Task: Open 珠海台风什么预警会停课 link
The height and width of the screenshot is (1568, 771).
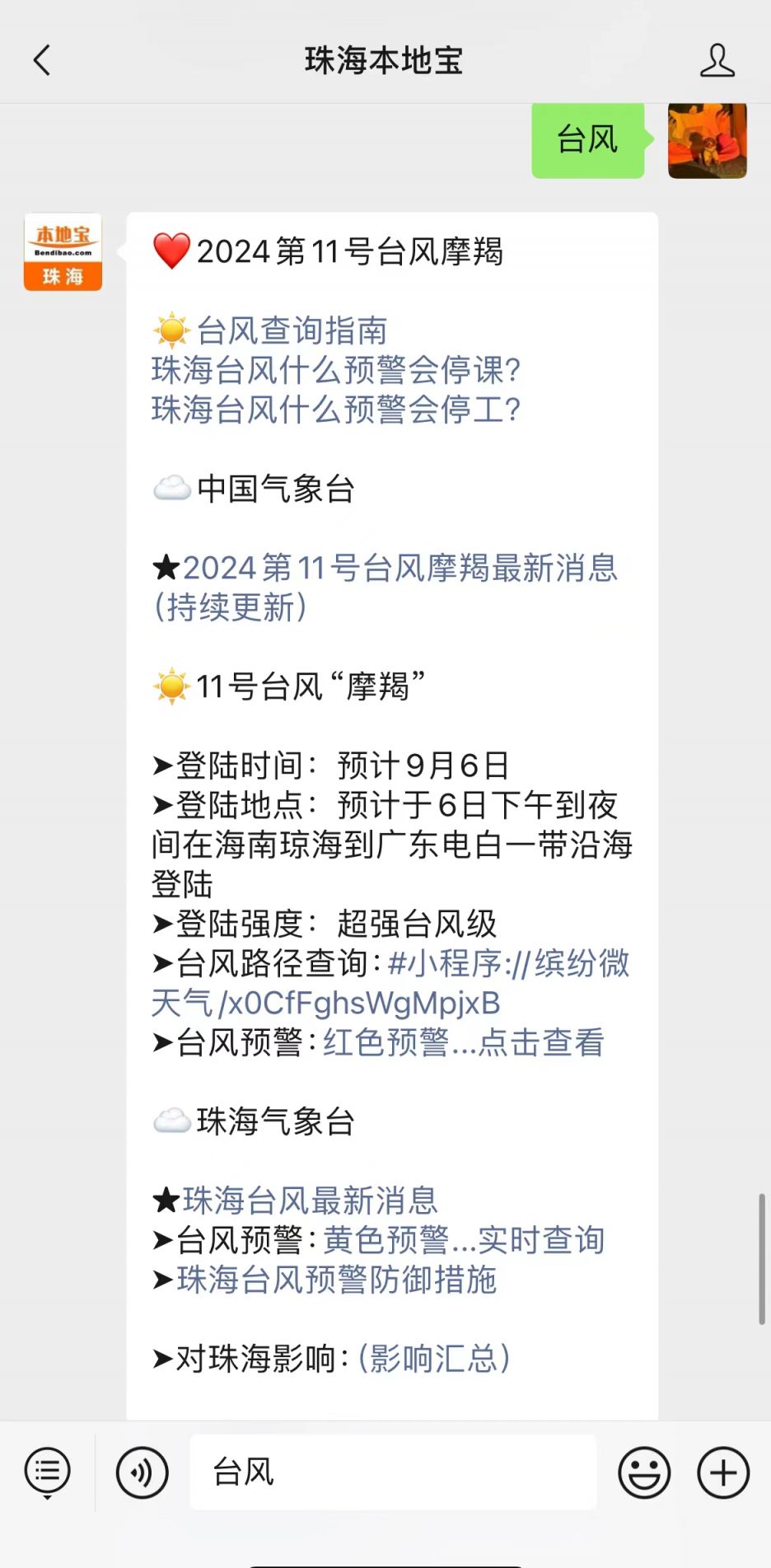Action: point(335,371)
